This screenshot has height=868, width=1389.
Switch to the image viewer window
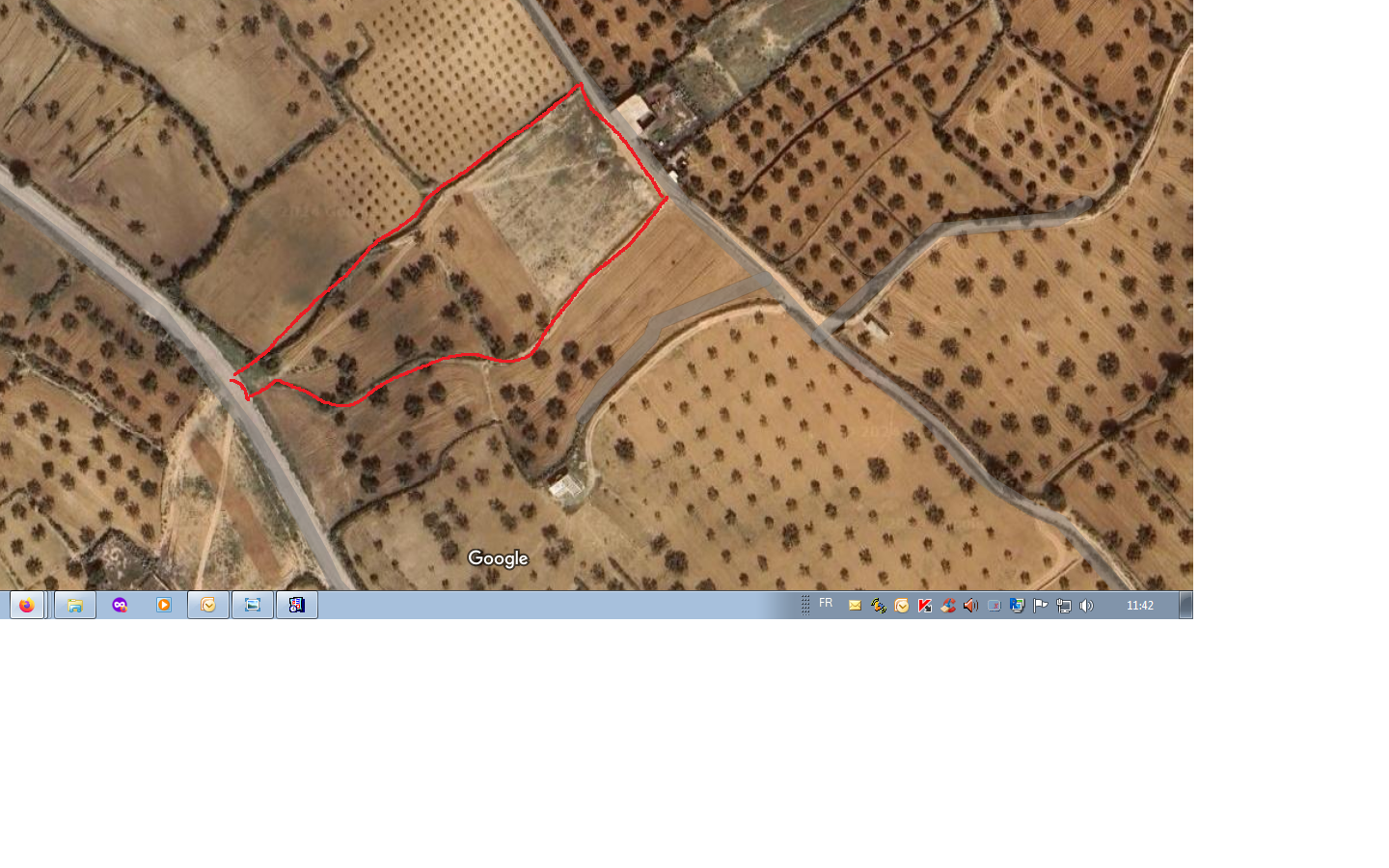tap(253, 605)
